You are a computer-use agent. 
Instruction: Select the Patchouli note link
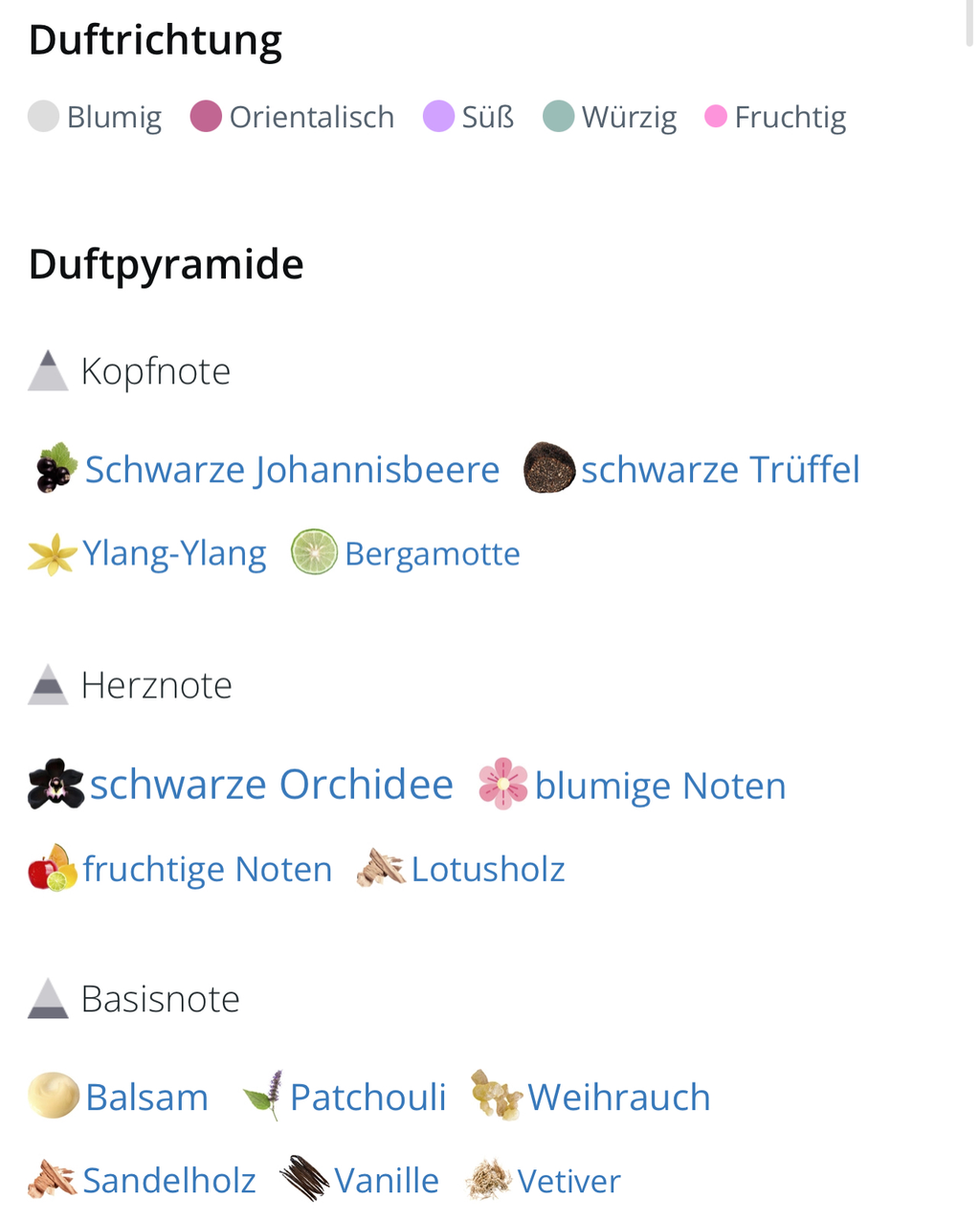367,1097
